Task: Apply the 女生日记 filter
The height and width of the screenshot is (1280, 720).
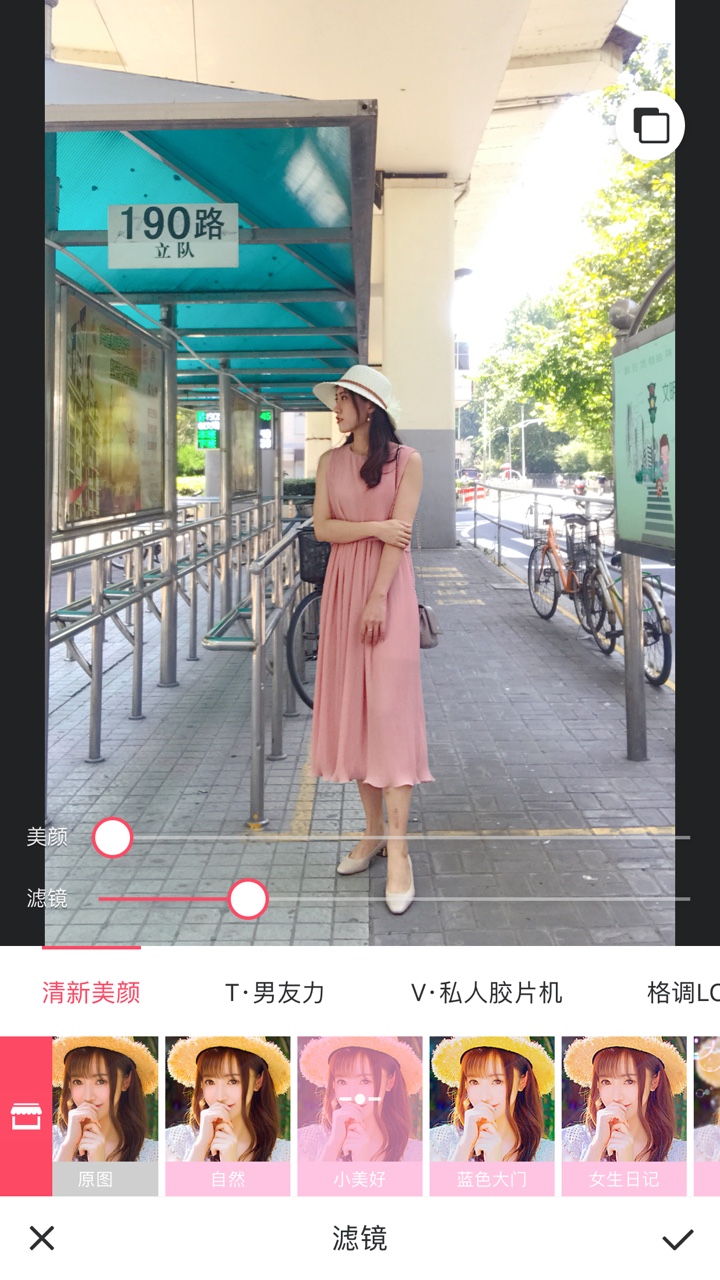Action: (624, 1116)
